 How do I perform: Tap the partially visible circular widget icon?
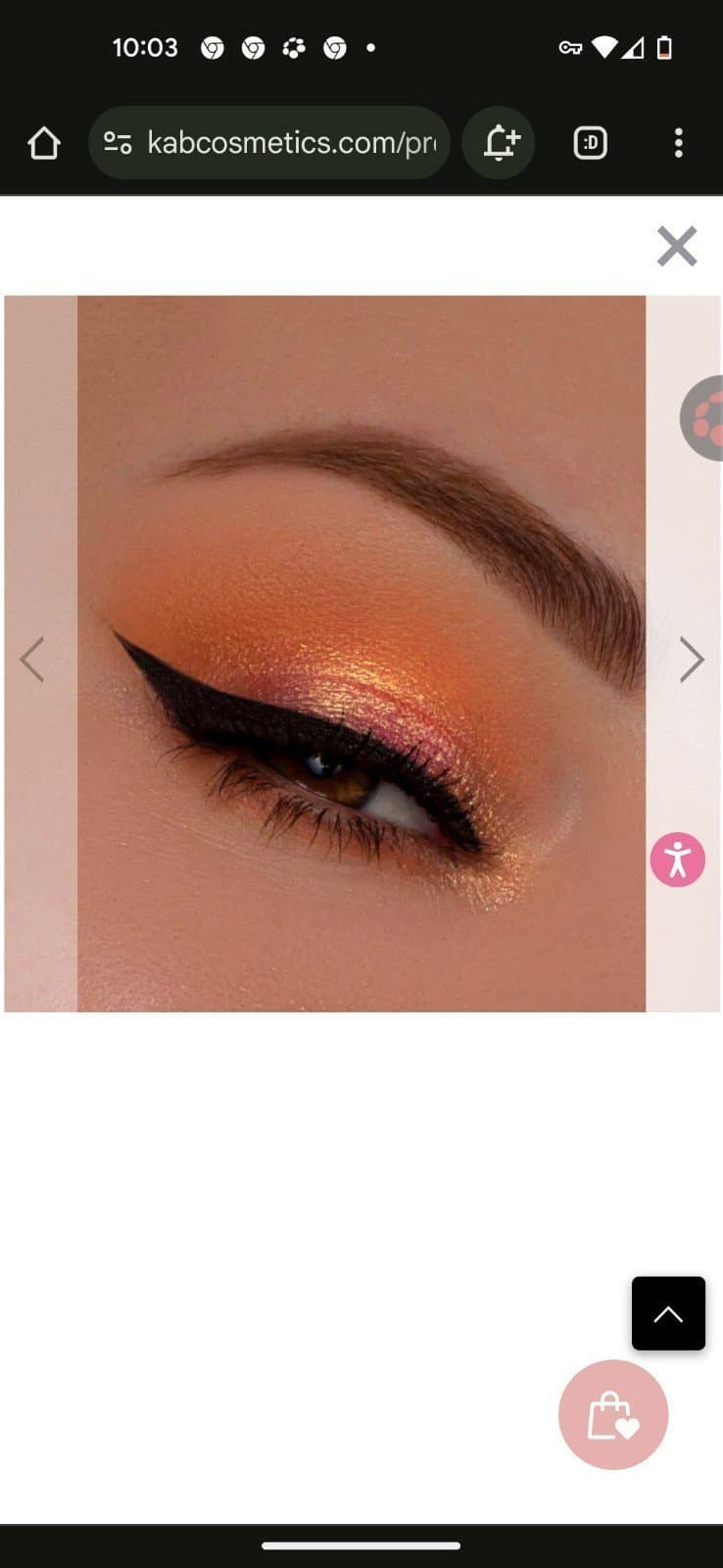(707, 417)
